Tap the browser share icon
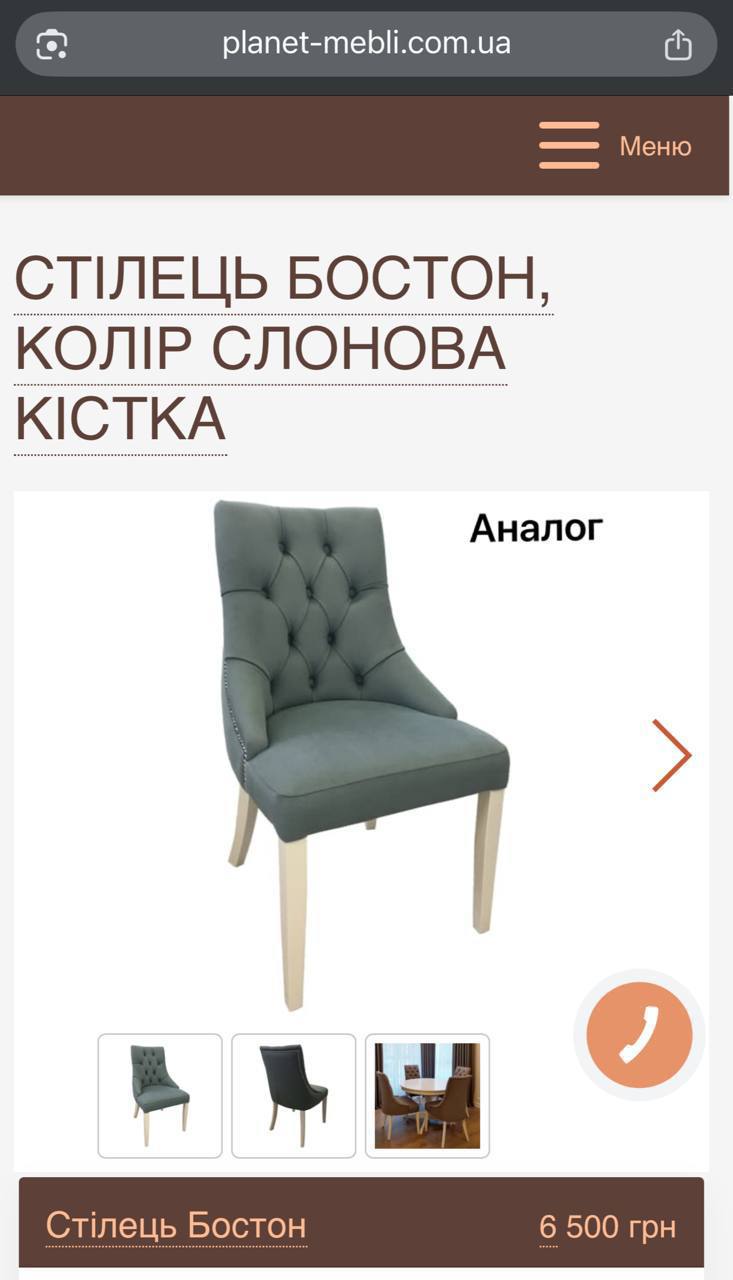 (x=678, y=44)
